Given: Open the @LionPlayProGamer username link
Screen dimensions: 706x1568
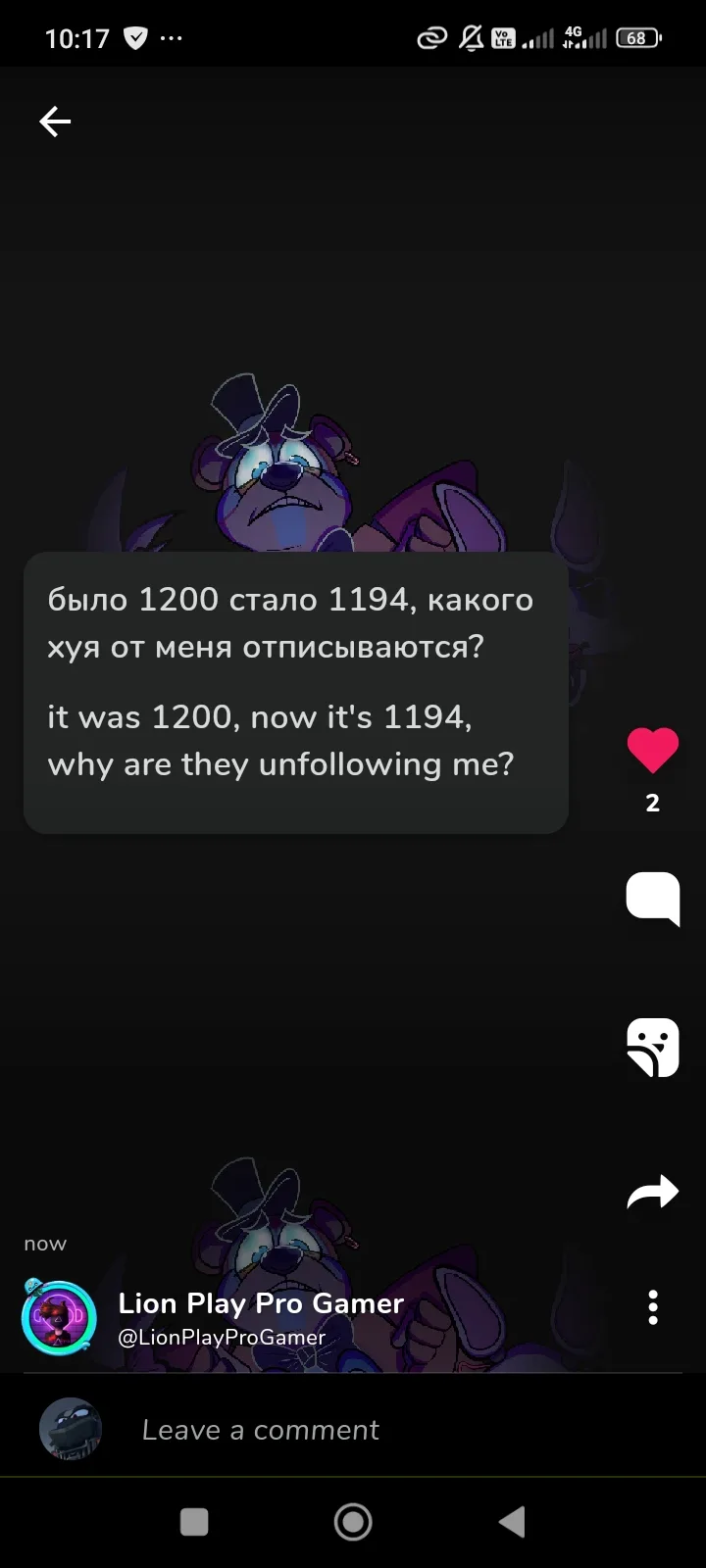Looking at the screenshot, I should coord(222,1338).
